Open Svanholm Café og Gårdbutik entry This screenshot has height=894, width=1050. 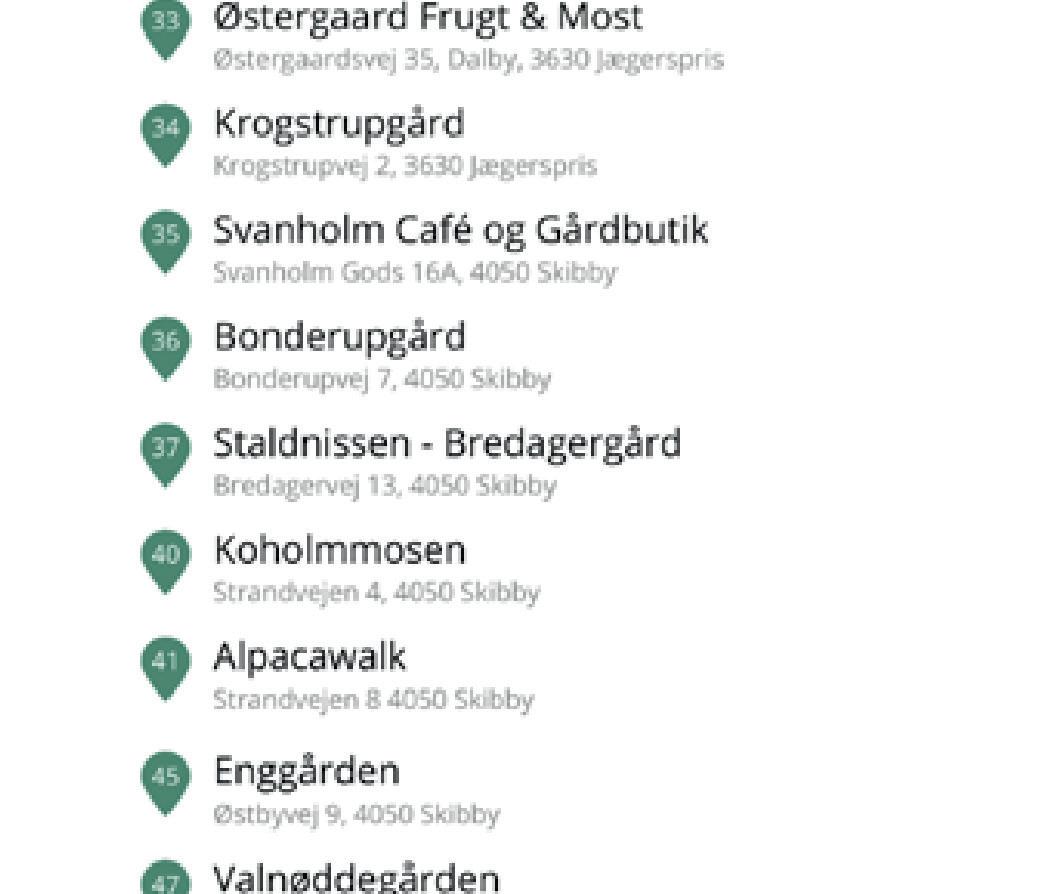(460, 231)
